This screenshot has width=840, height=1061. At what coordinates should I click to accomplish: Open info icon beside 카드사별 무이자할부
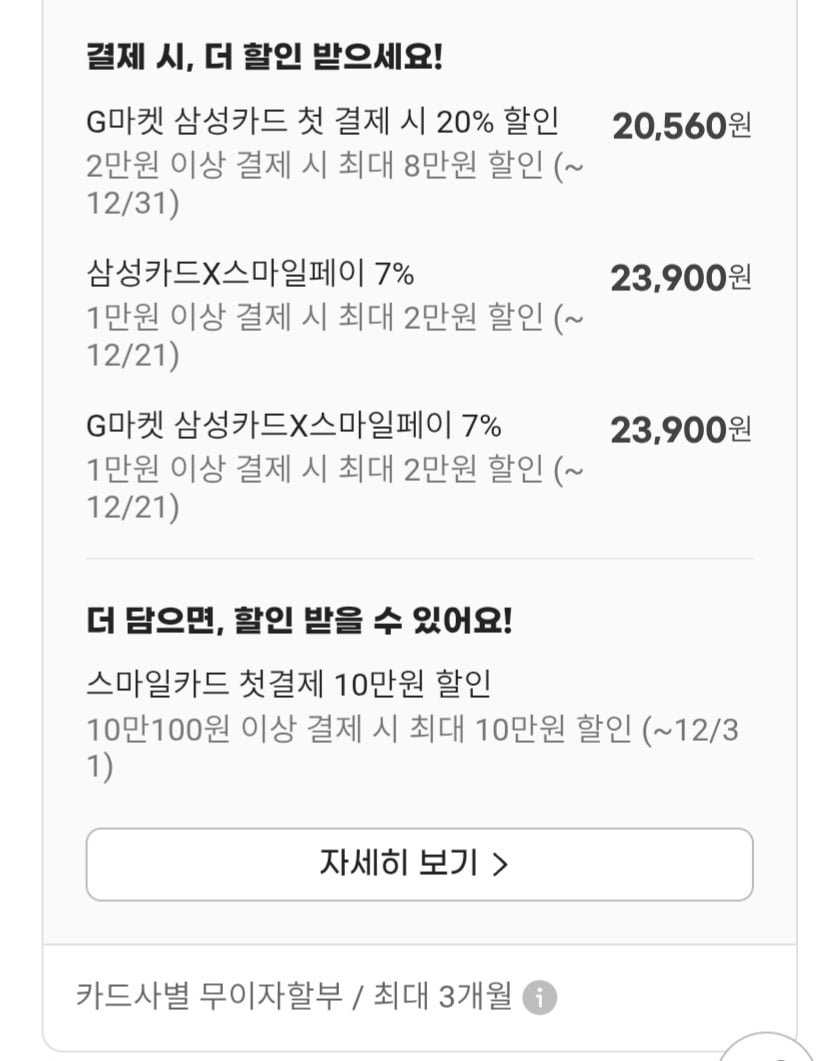[540, 997]
